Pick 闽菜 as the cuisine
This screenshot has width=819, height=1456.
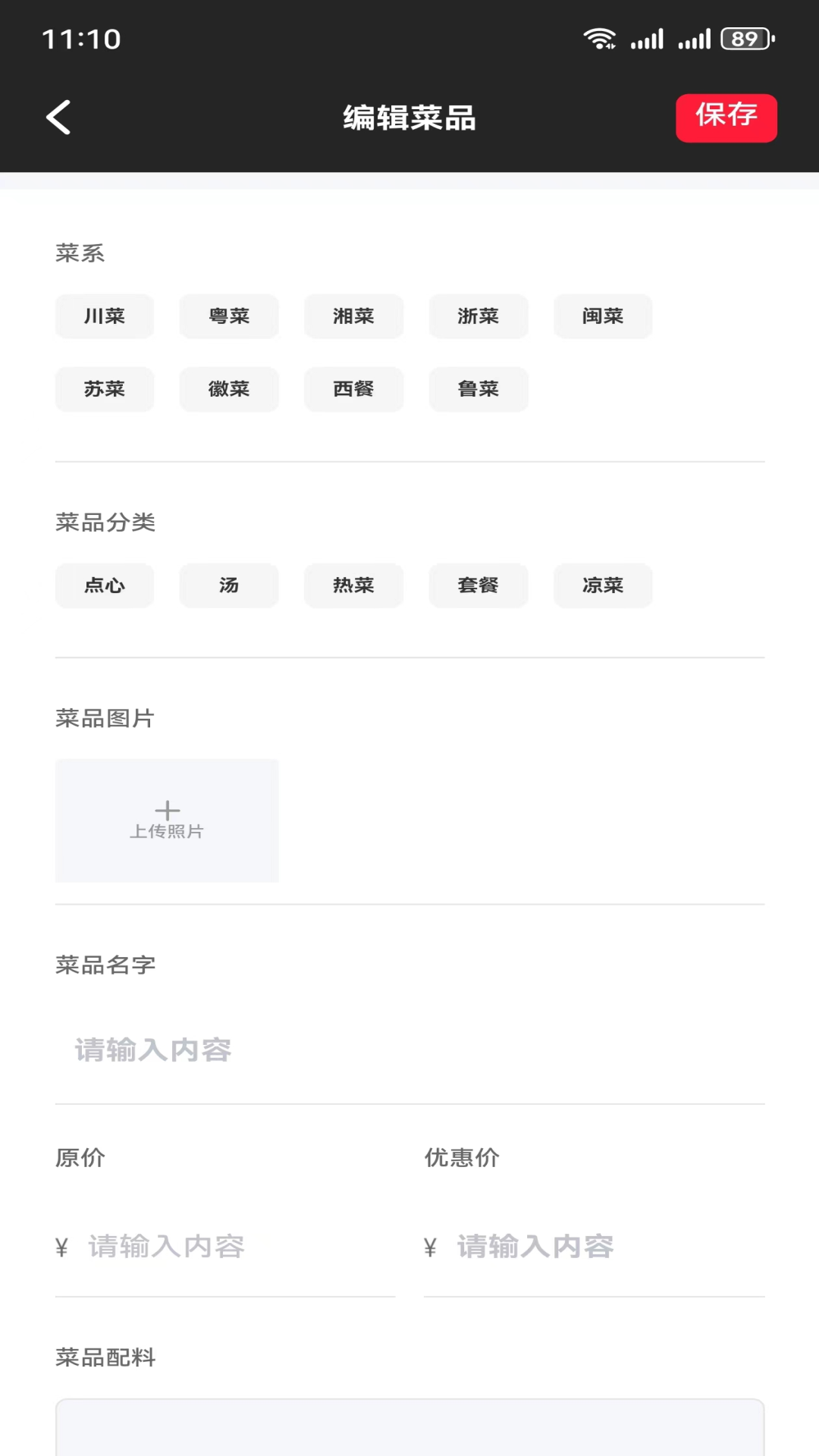602,316
